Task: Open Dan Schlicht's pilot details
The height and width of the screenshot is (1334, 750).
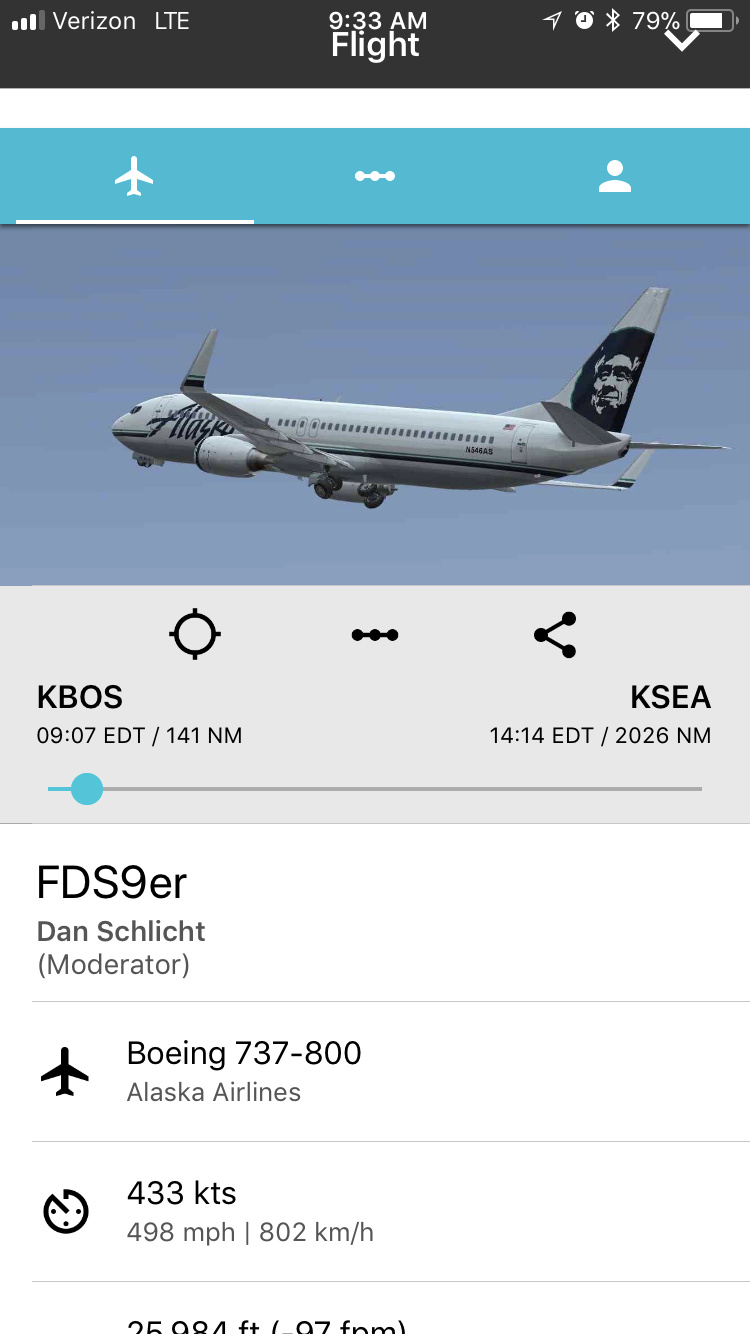Action: tap(121, 931)
